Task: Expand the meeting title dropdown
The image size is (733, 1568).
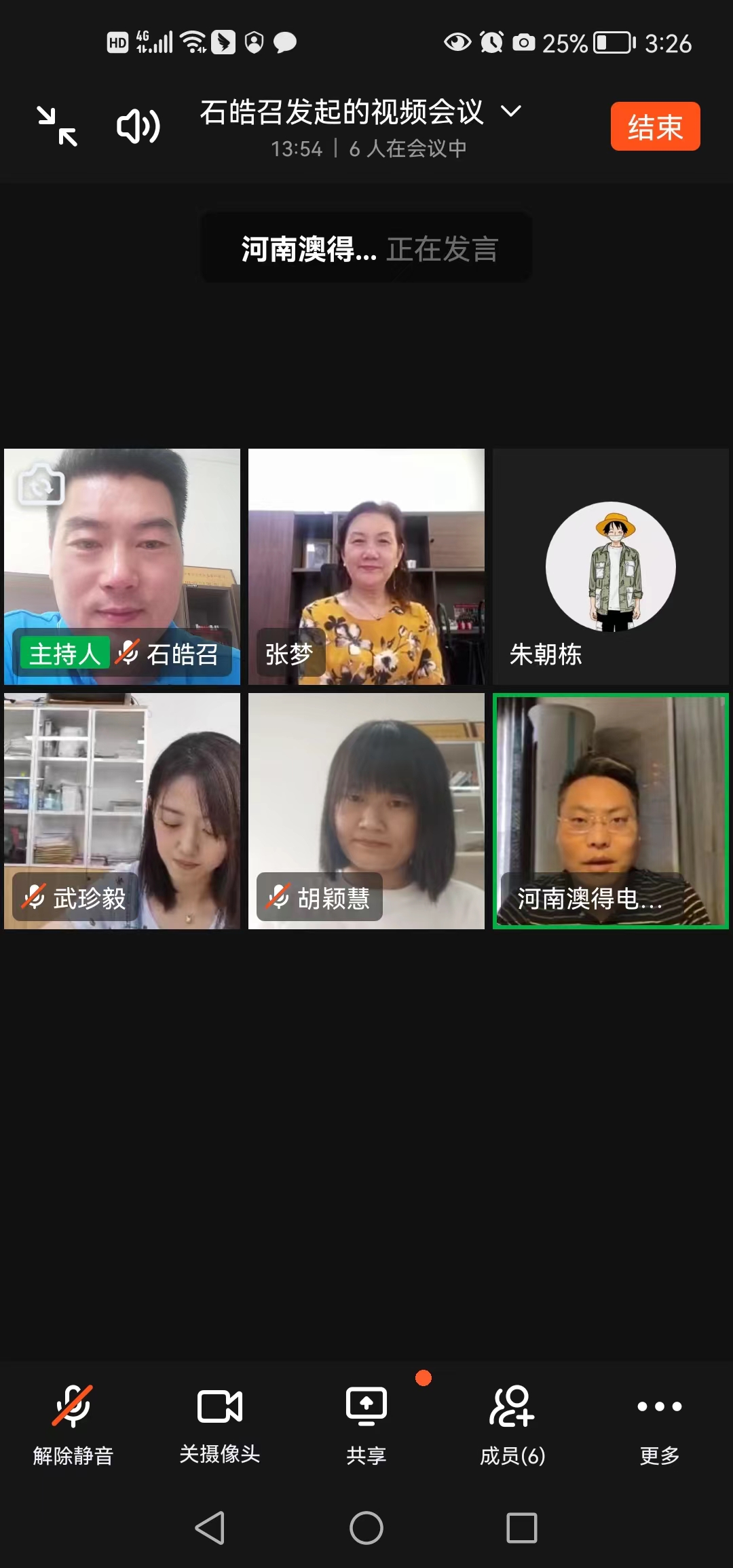Action: tap(510, 111)
